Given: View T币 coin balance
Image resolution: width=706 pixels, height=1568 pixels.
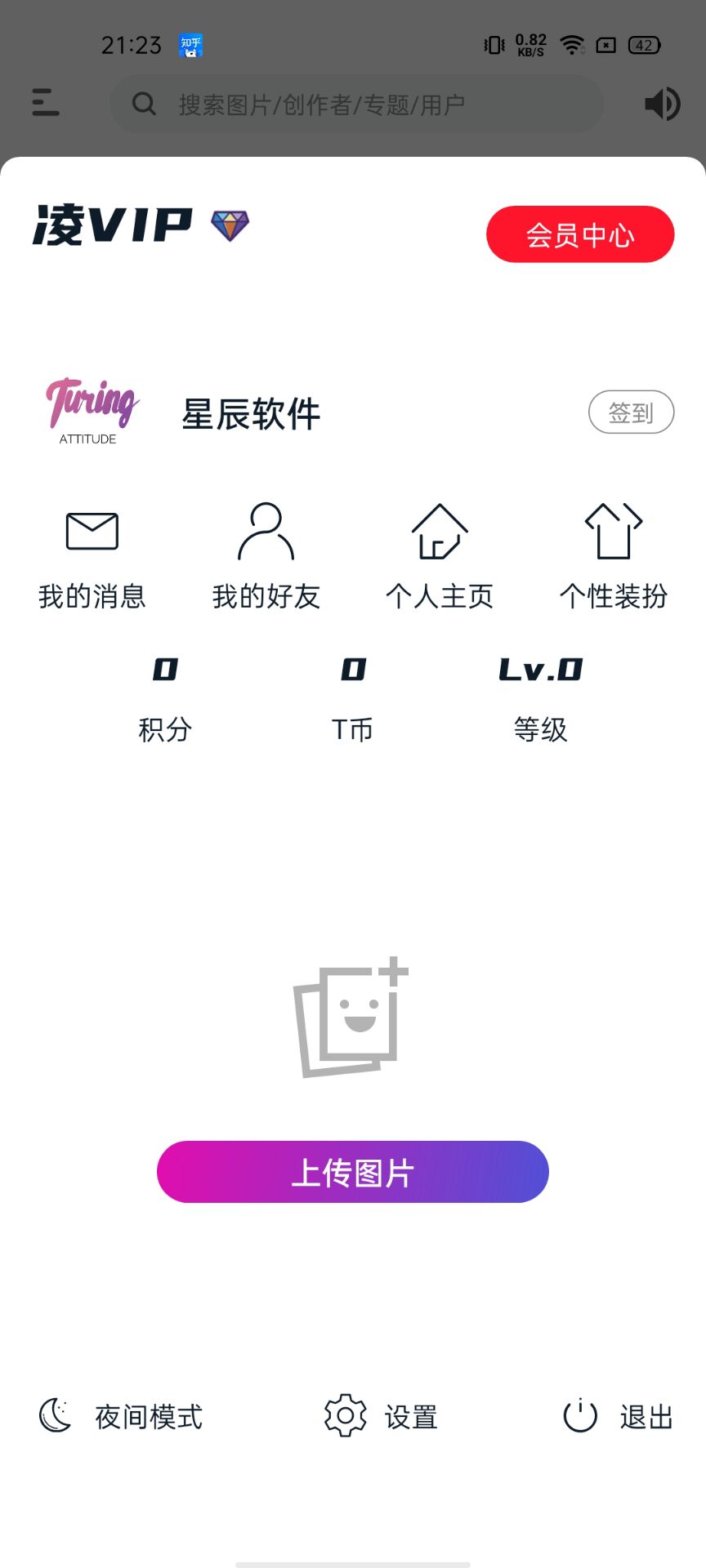Looking at the screenshot, I should pyautogui.click(x=353, y=700).
